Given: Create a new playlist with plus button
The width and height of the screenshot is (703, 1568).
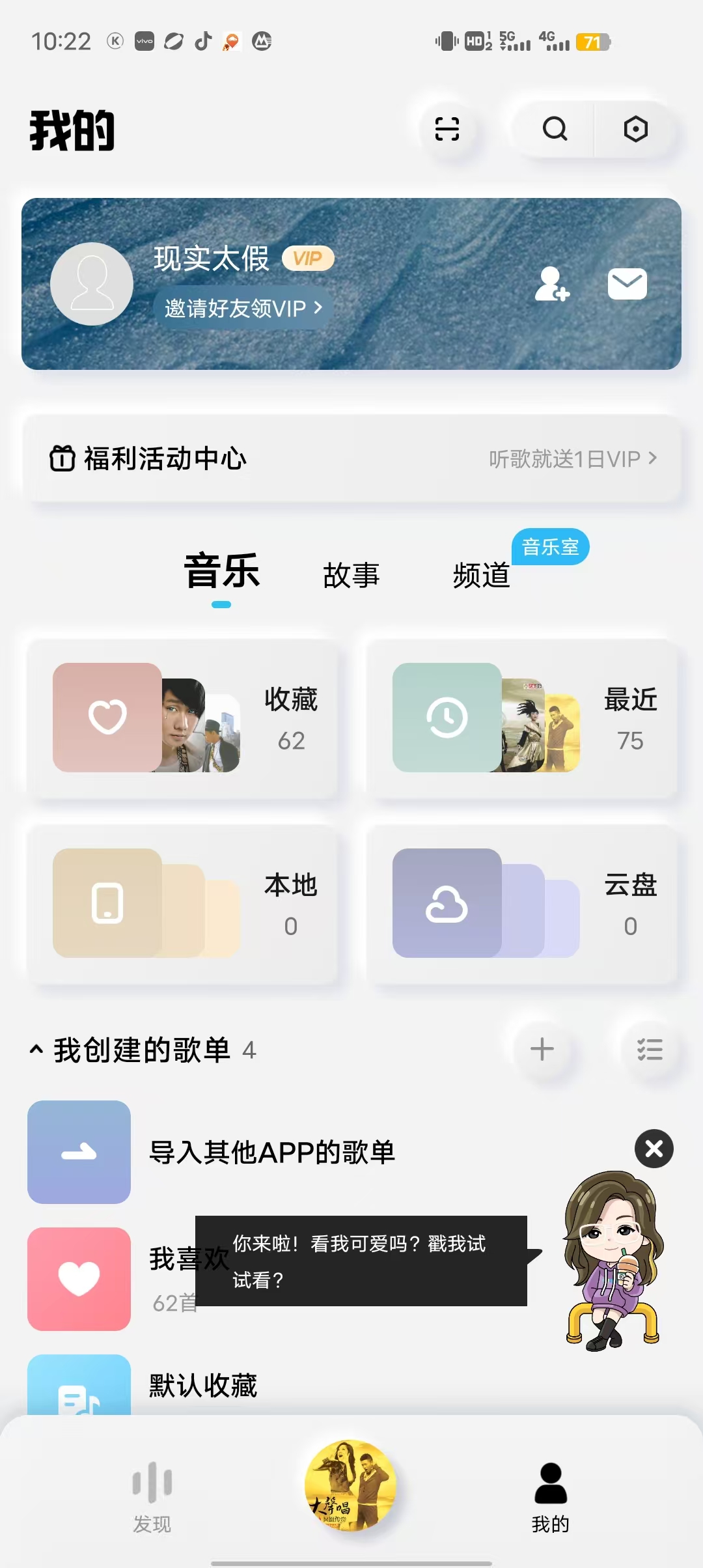Looking at the screenshot, I should pos(542,1050).
